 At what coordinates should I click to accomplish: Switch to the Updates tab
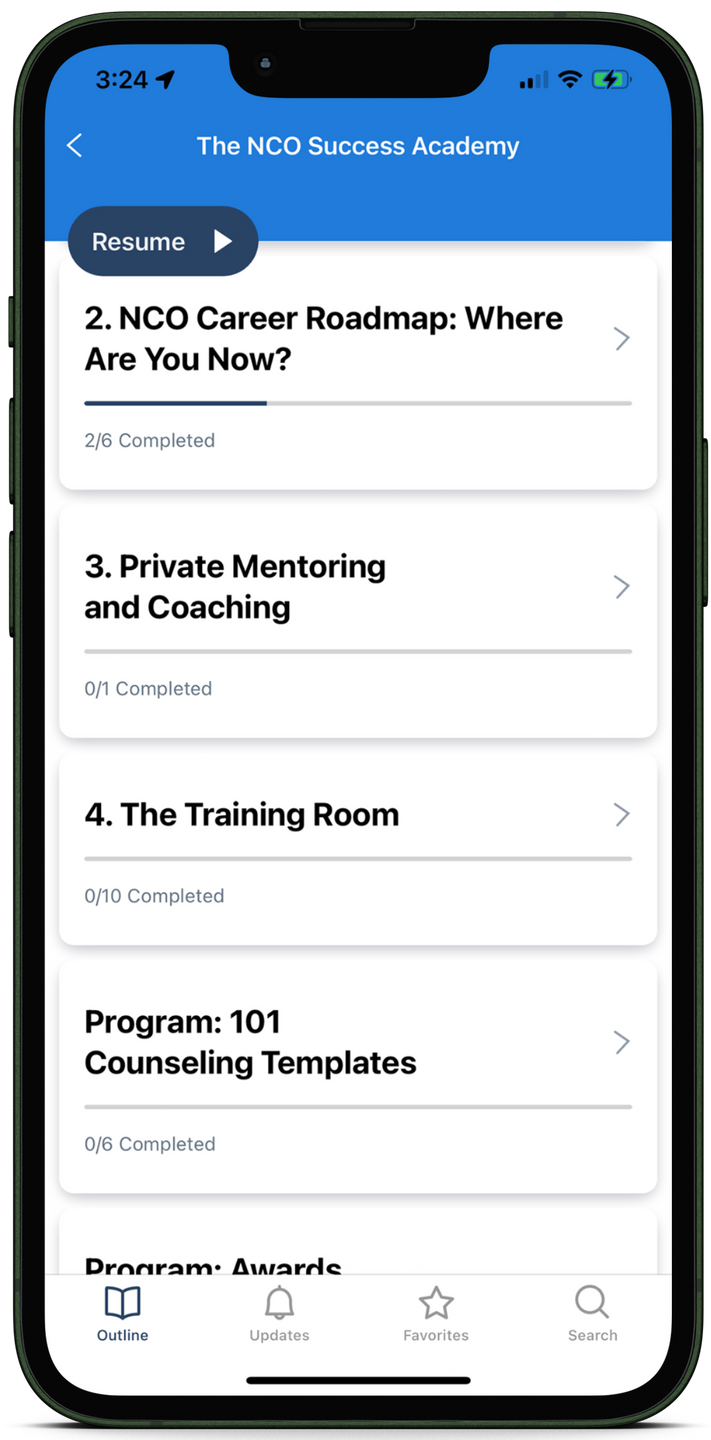[x=279, y=1314]
